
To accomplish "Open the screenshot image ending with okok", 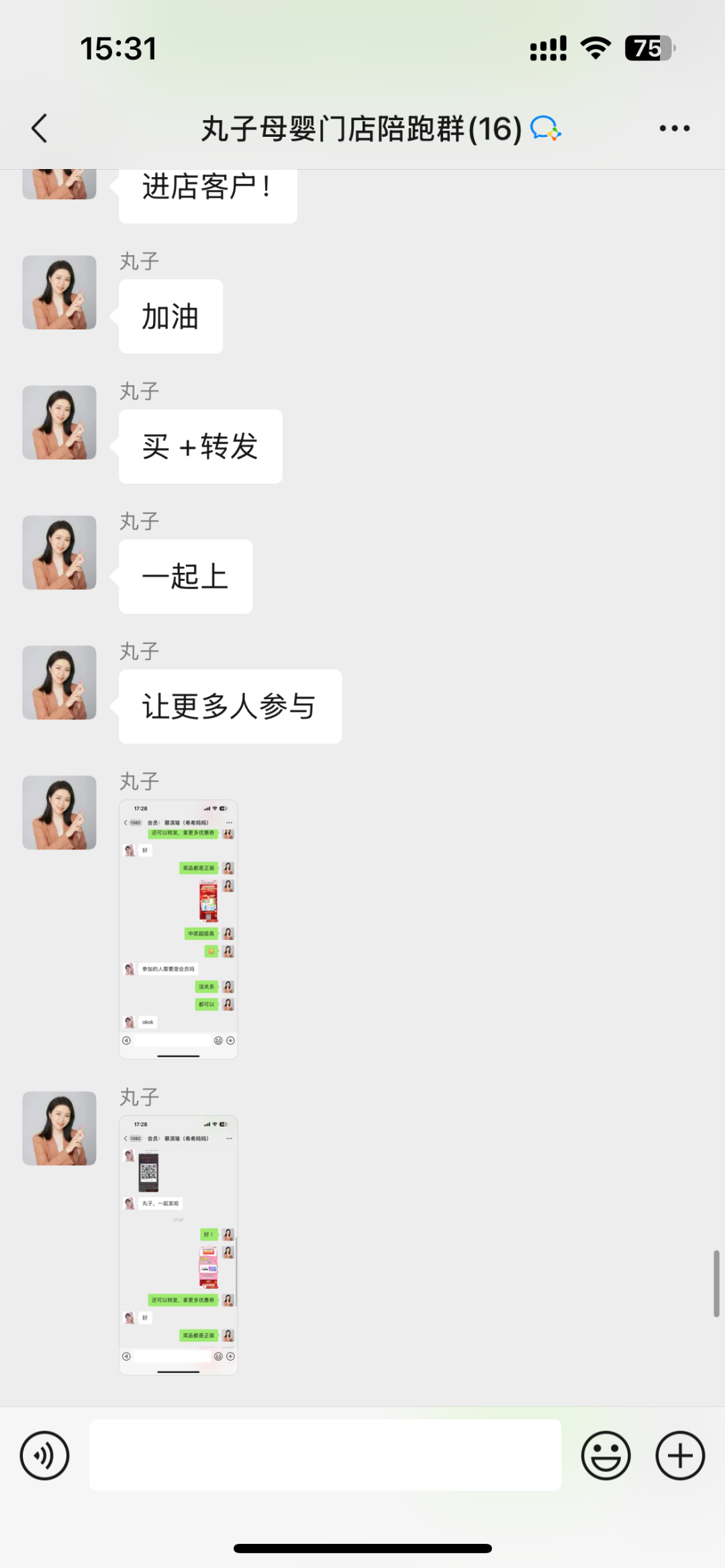I will (x=179, y=929).
